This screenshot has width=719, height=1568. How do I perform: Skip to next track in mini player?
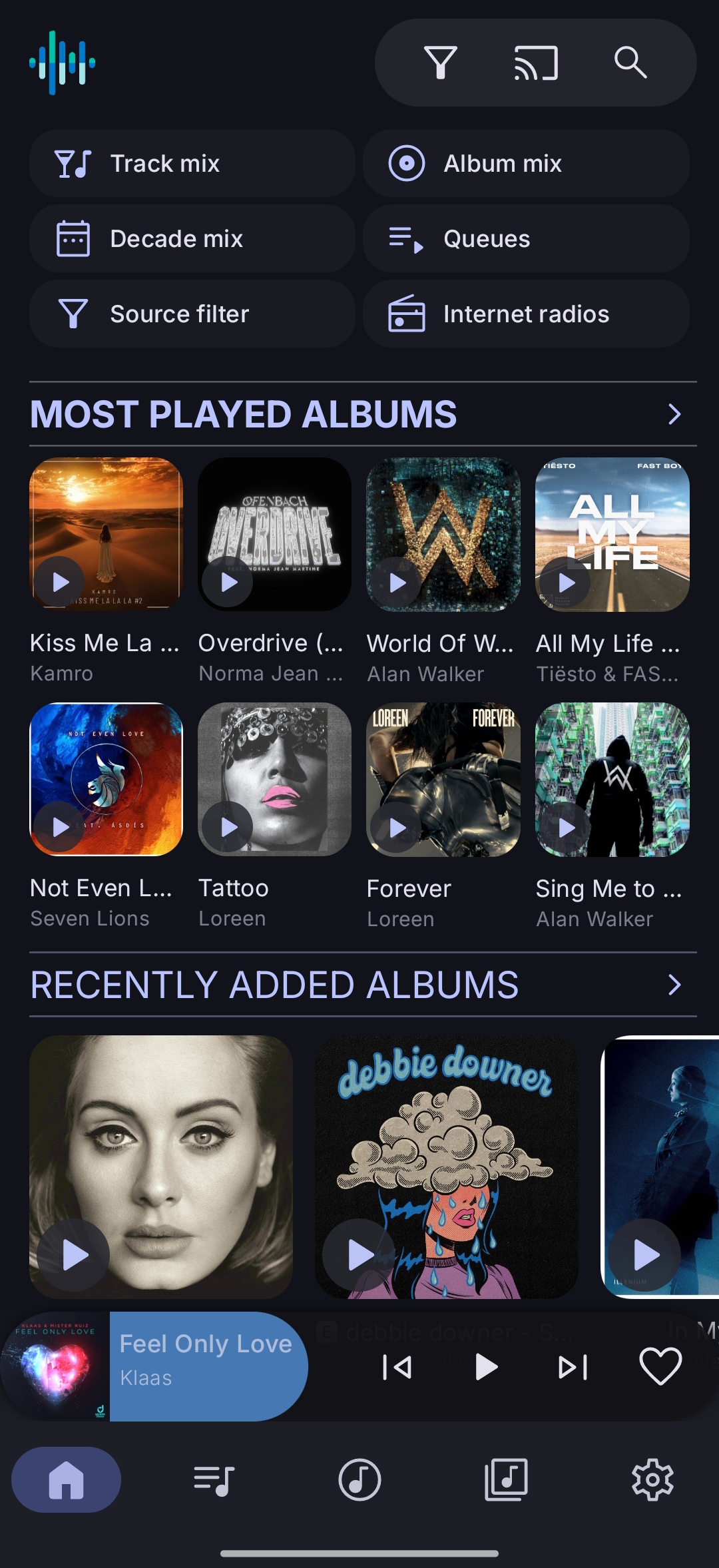coord(573,1368)
